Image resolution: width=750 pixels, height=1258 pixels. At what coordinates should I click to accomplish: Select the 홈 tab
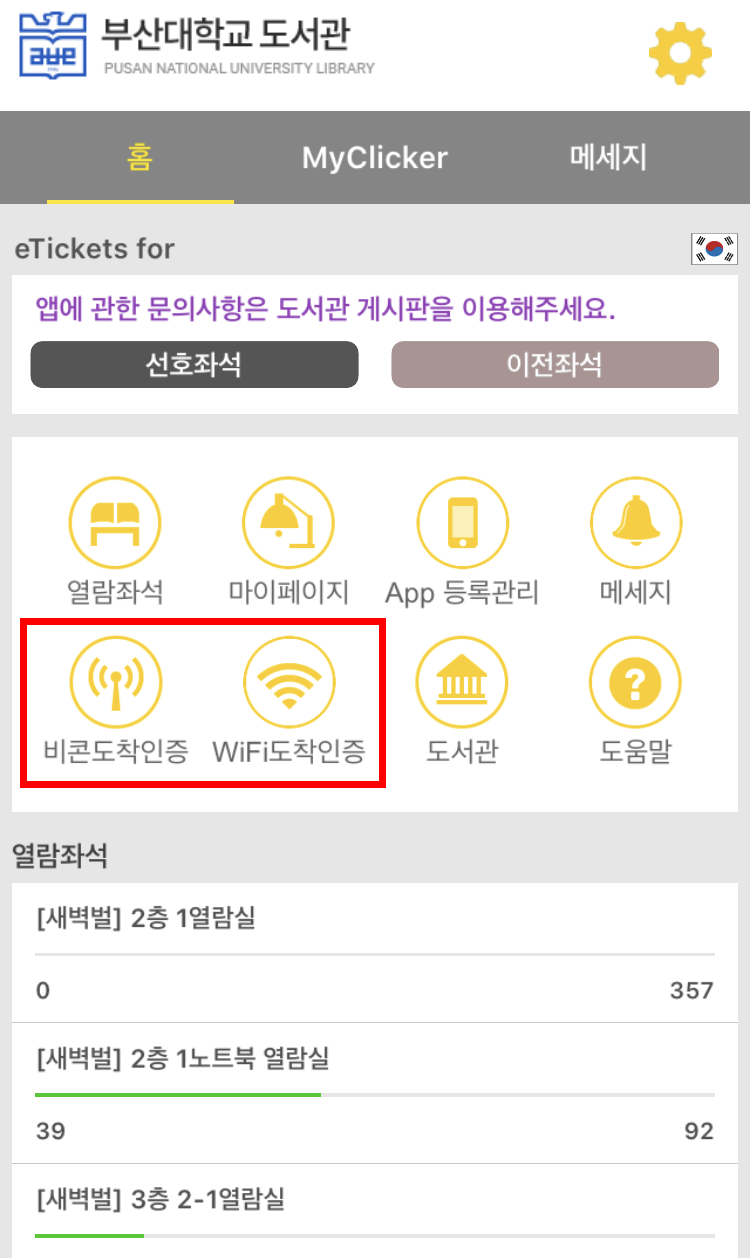point(140,157)
